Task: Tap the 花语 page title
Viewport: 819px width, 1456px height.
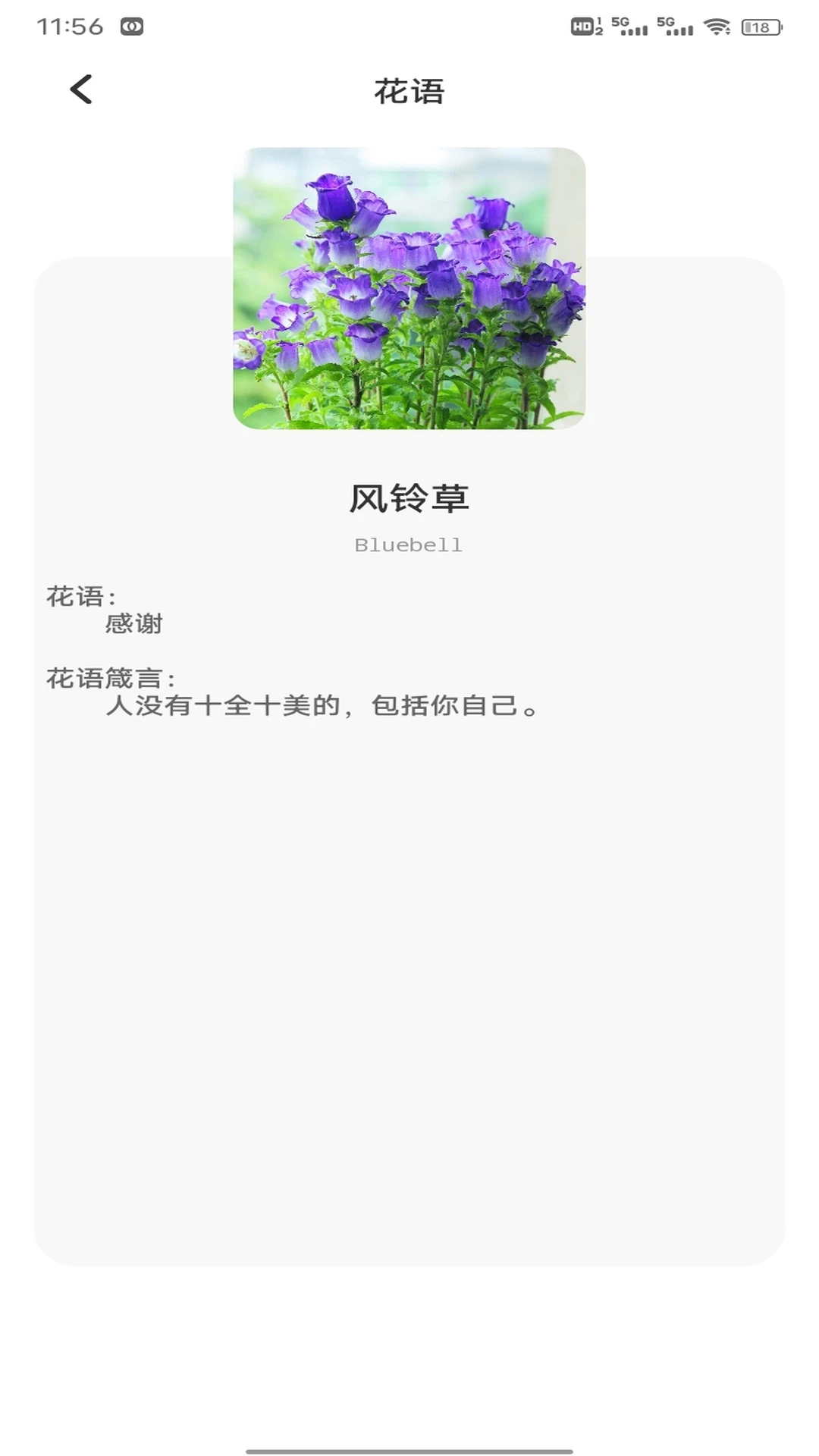Action: (x=409, y=90)
